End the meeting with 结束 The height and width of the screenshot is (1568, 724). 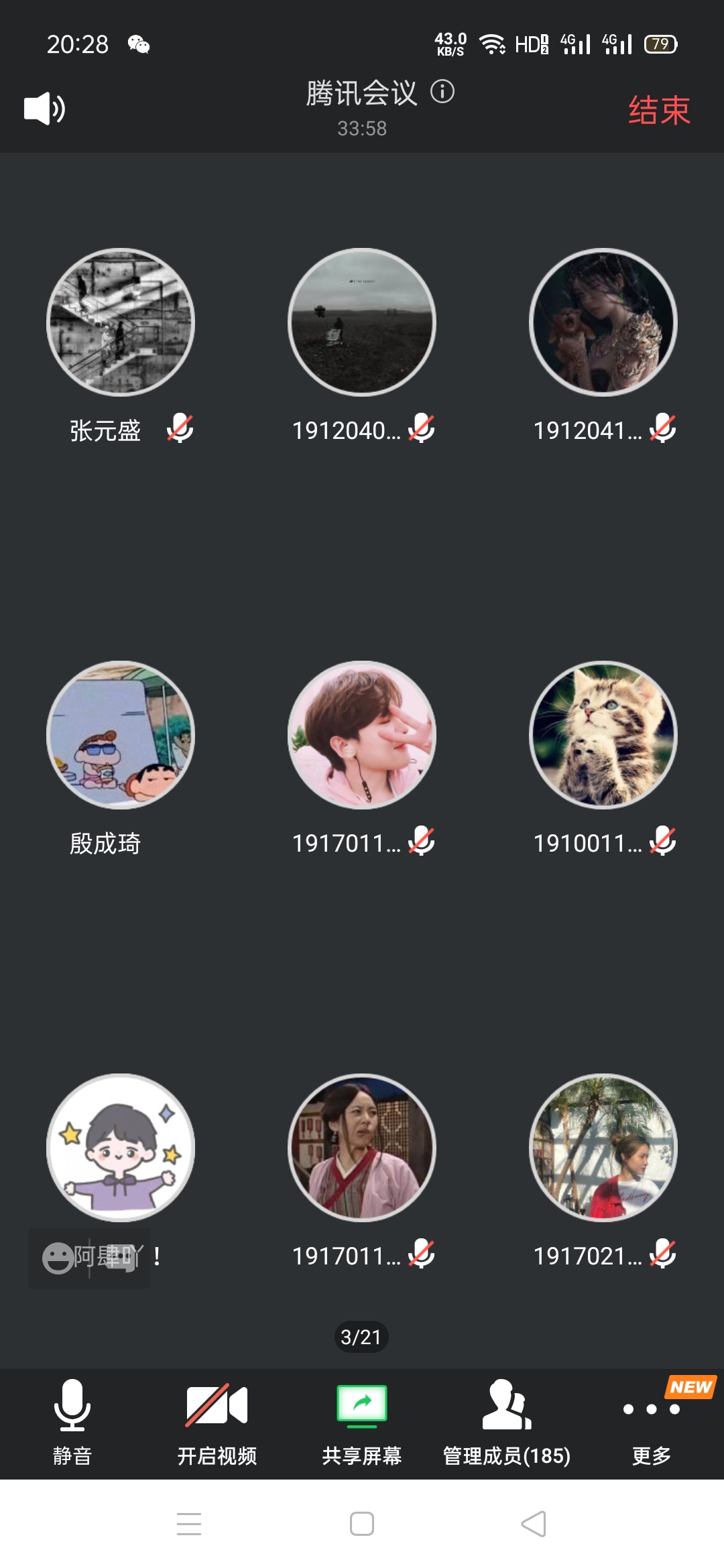659,111
